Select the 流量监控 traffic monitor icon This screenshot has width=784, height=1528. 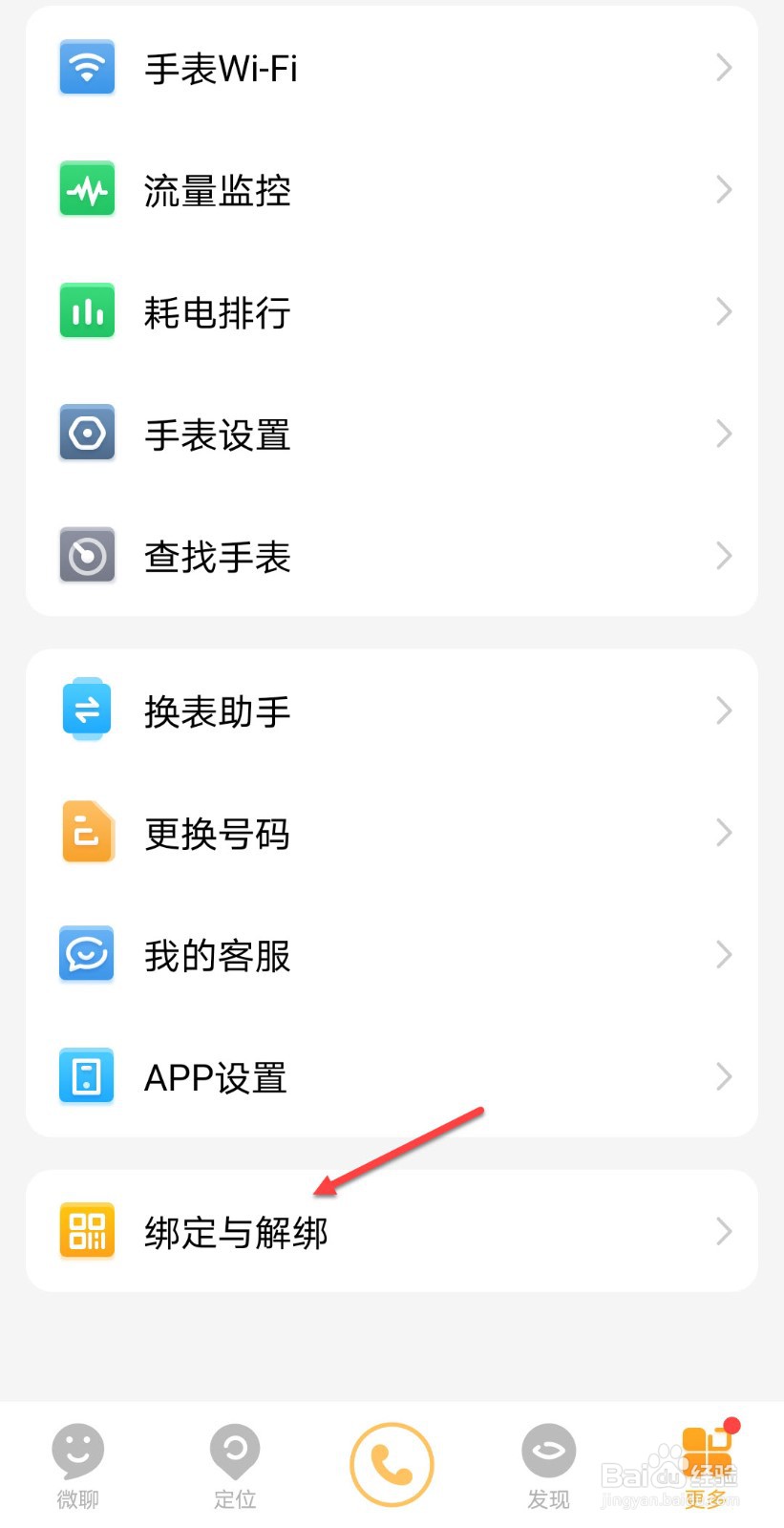[86, 189]
